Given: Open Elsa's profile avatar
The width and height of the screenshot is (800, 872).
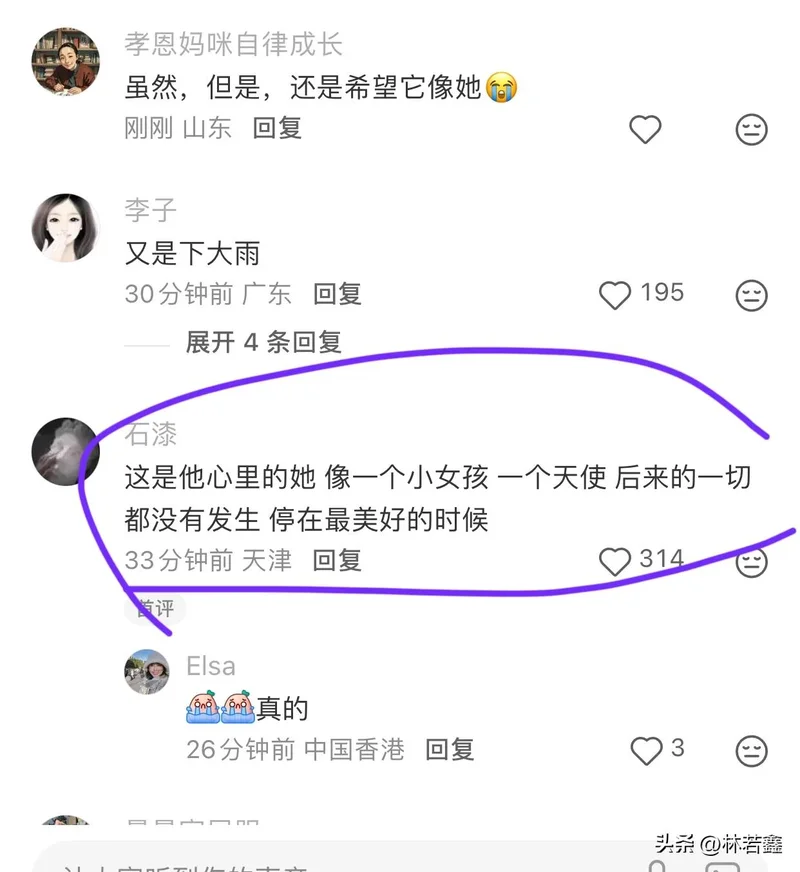Looking at the screenshot, I should [x=147, y=671].
